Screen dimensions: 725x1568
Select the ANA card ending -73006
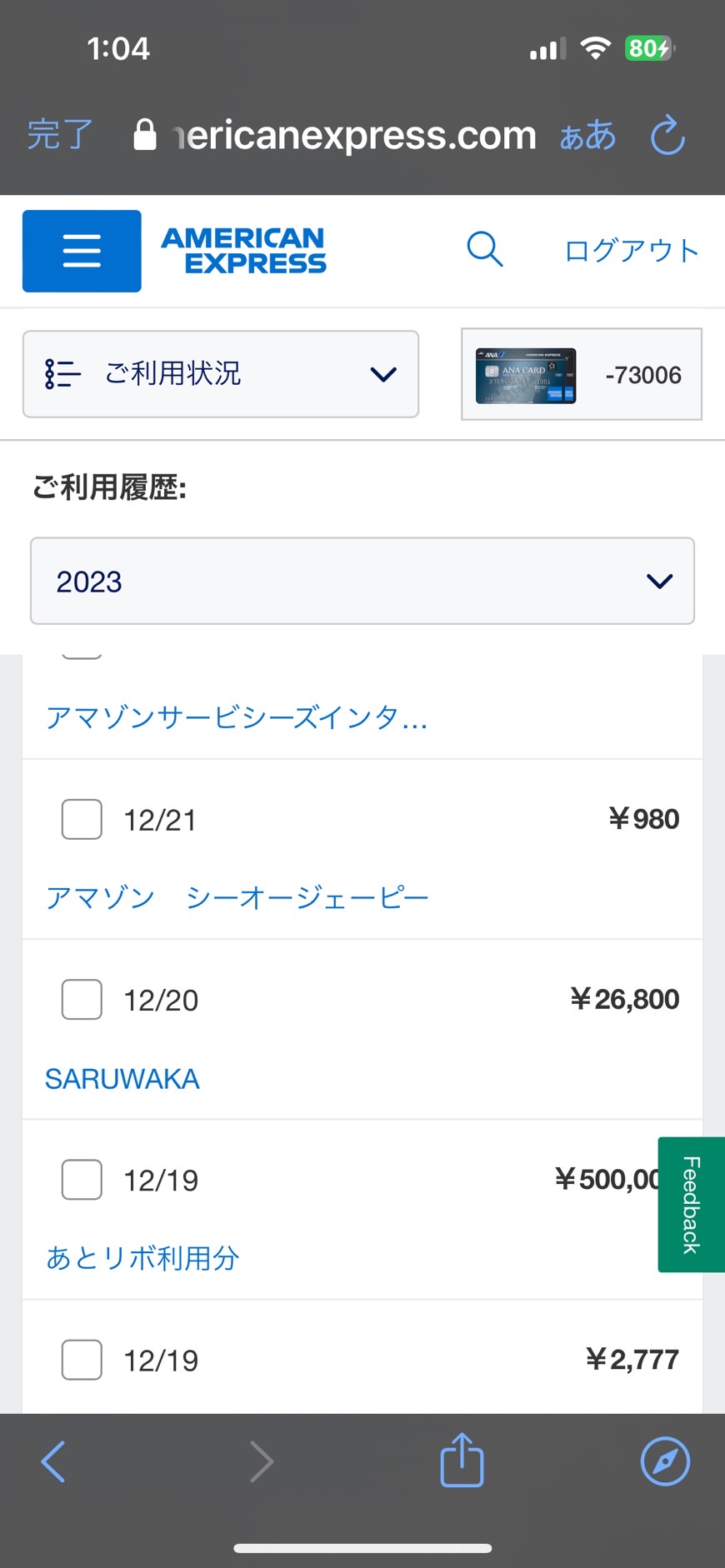click(x=582, y=374)
